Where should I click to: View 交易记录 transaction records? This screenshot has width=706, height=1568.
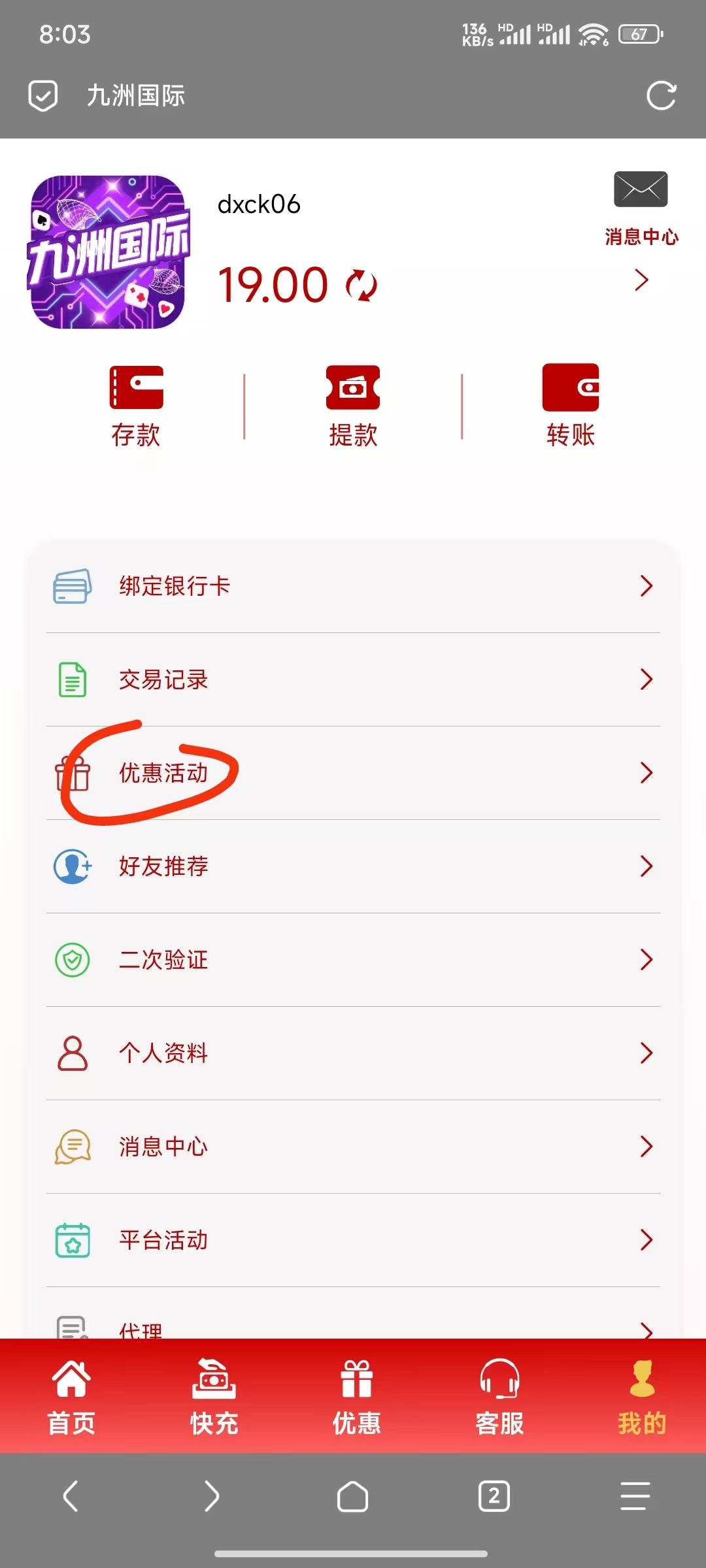(353, 679)
